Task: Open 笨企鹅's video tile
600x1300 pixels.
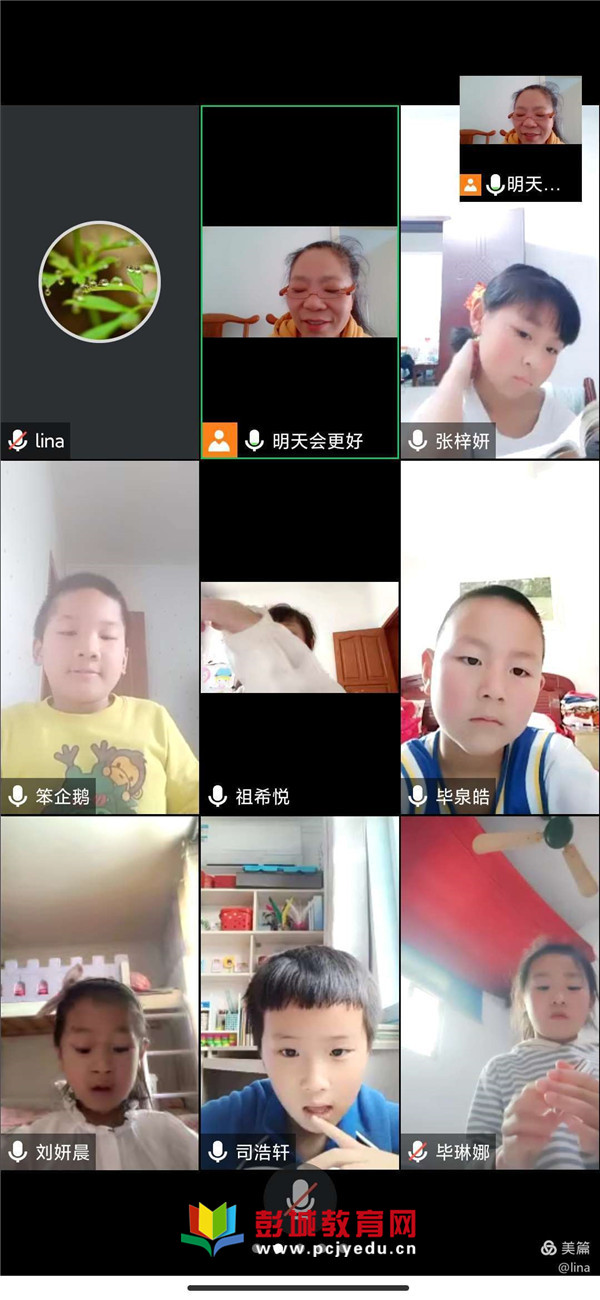Action: [99, 637]
